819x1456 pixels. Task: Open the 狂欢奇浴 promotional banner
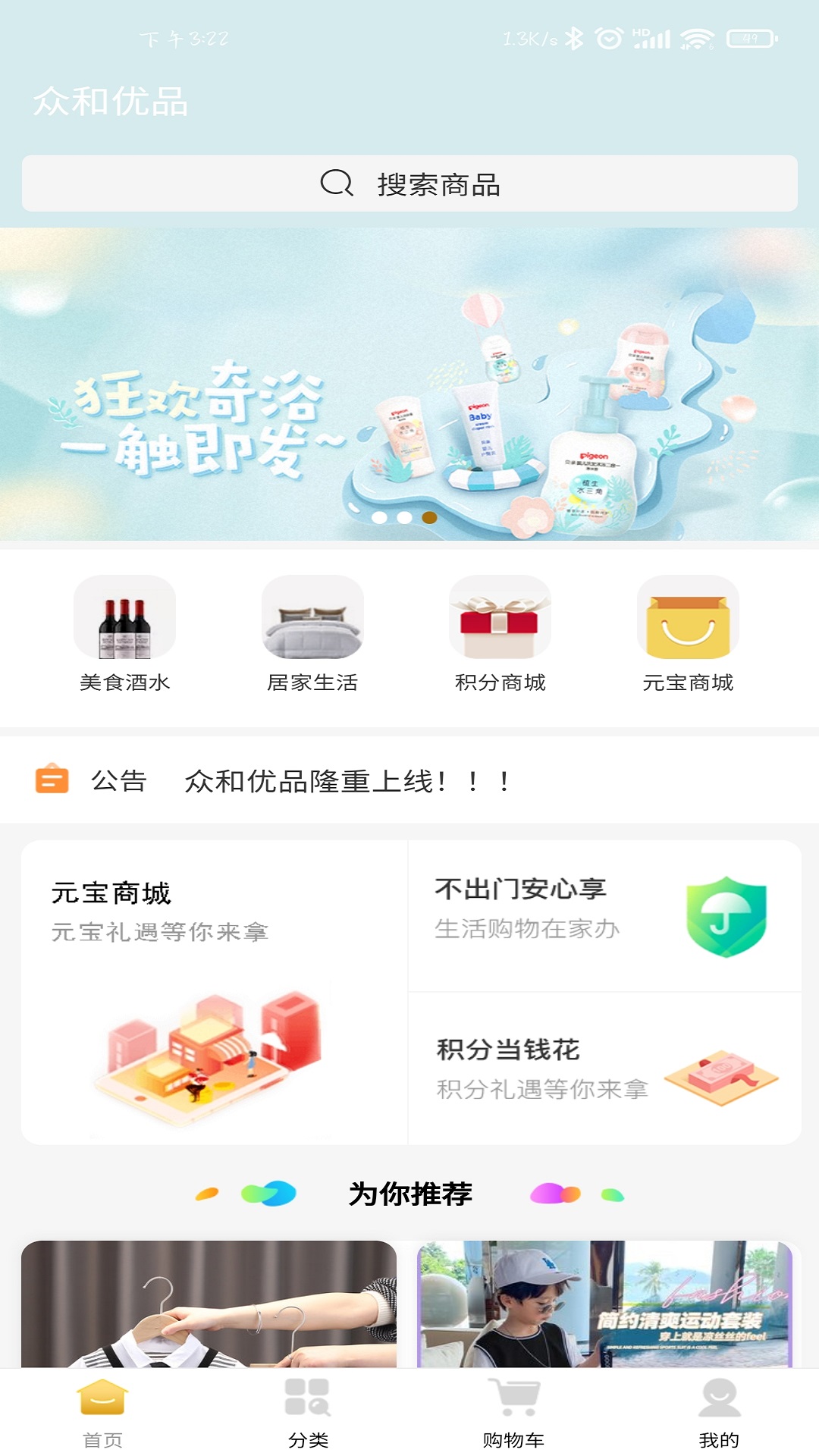click(409, 384)
